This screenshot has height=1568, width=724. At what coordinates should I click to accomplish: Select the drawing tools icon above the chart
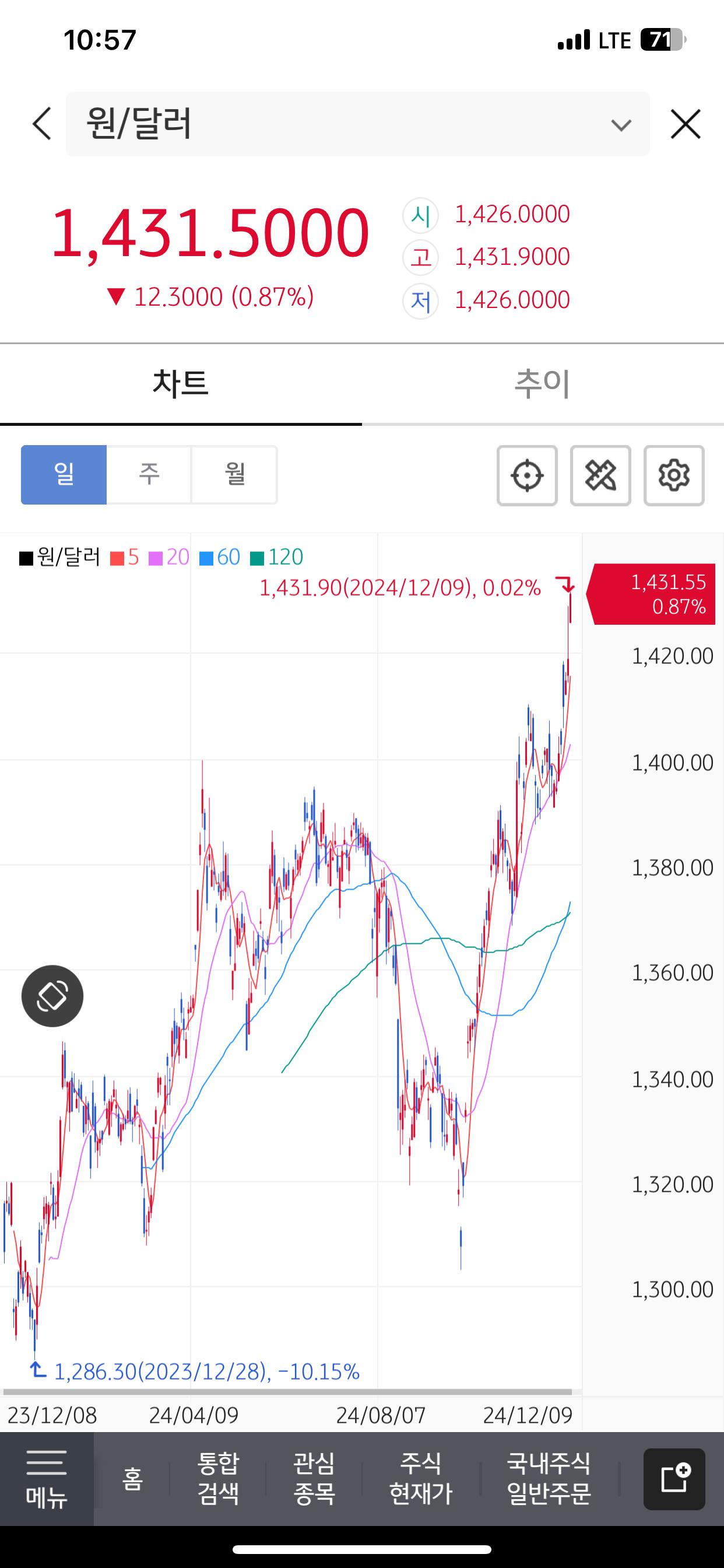coord(600,475)
